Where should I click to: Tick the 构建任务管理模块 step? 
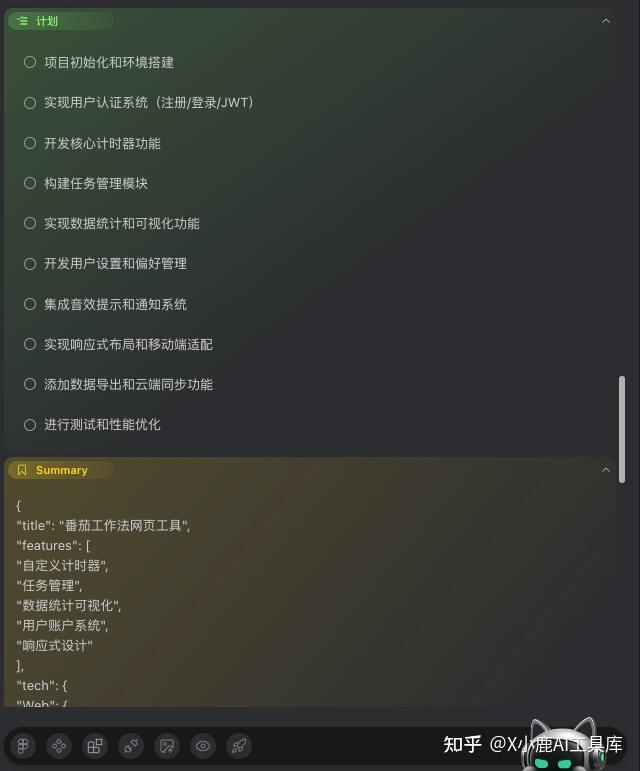point(30,183)
